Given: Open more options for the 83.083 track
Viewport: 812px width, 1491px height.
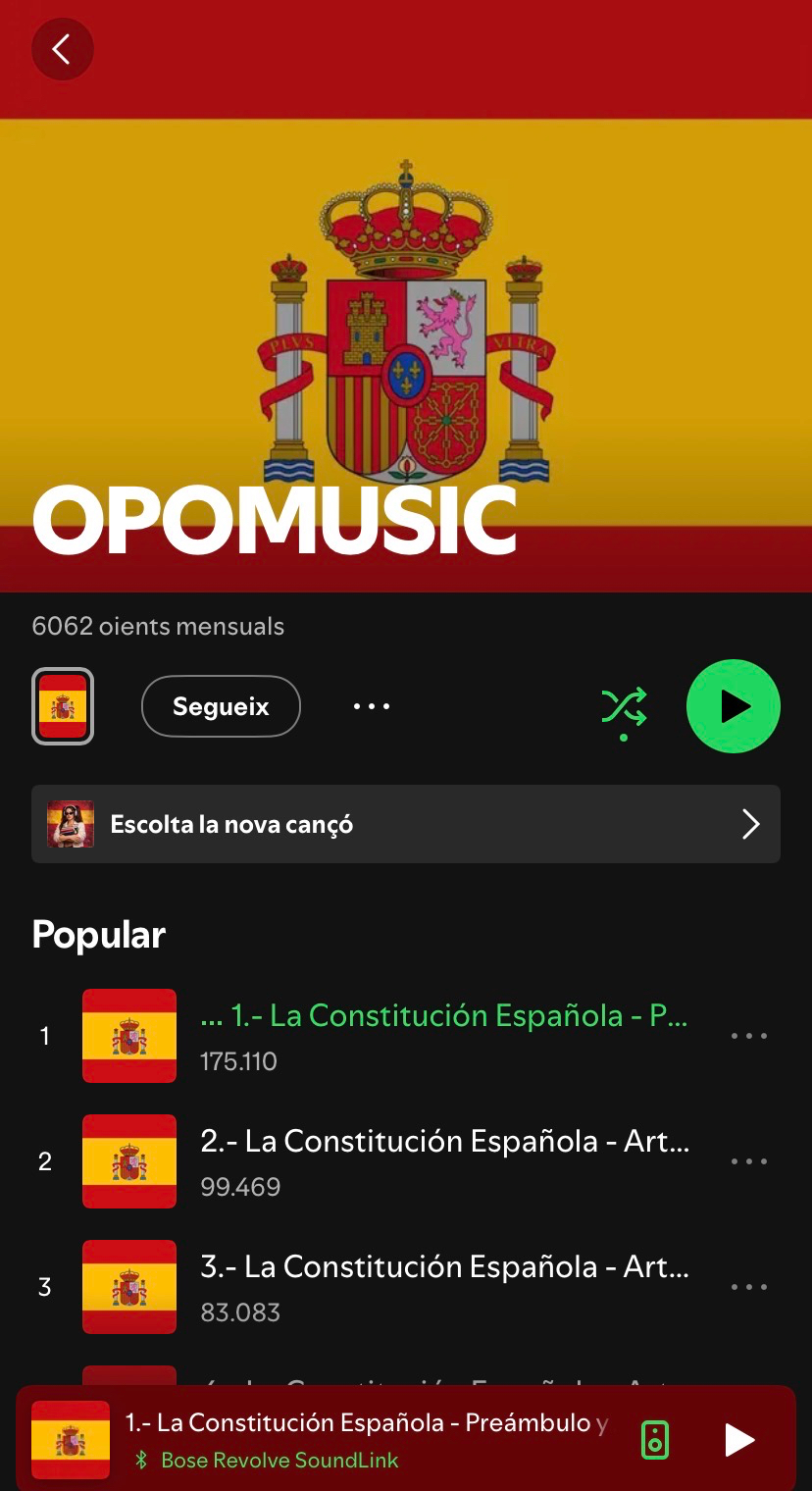Looking at the screenshot, I should [749, 1287].
